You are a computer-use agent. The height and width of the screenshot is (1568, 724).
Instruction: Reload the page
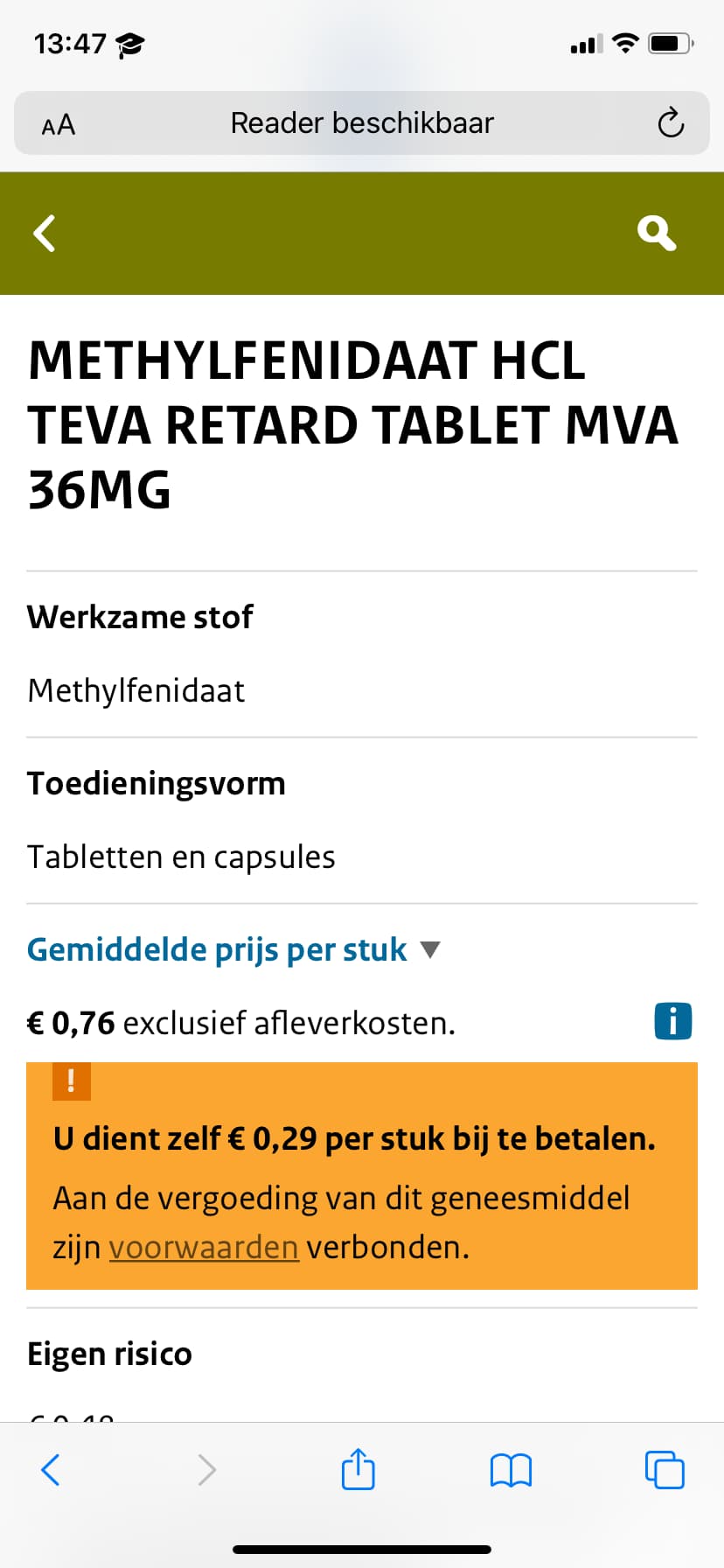click(x=671, y=123)
